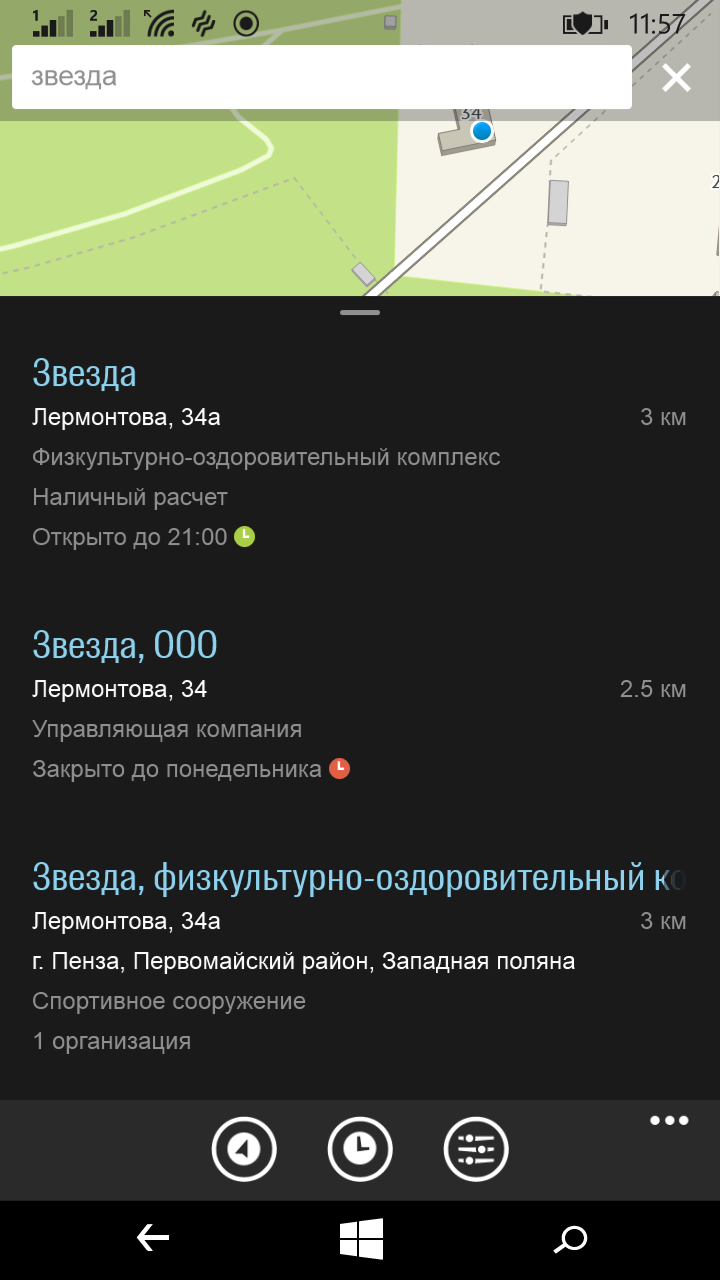Open the Звезда, ООО result
720x1280 pixels.
click(360, 705)
